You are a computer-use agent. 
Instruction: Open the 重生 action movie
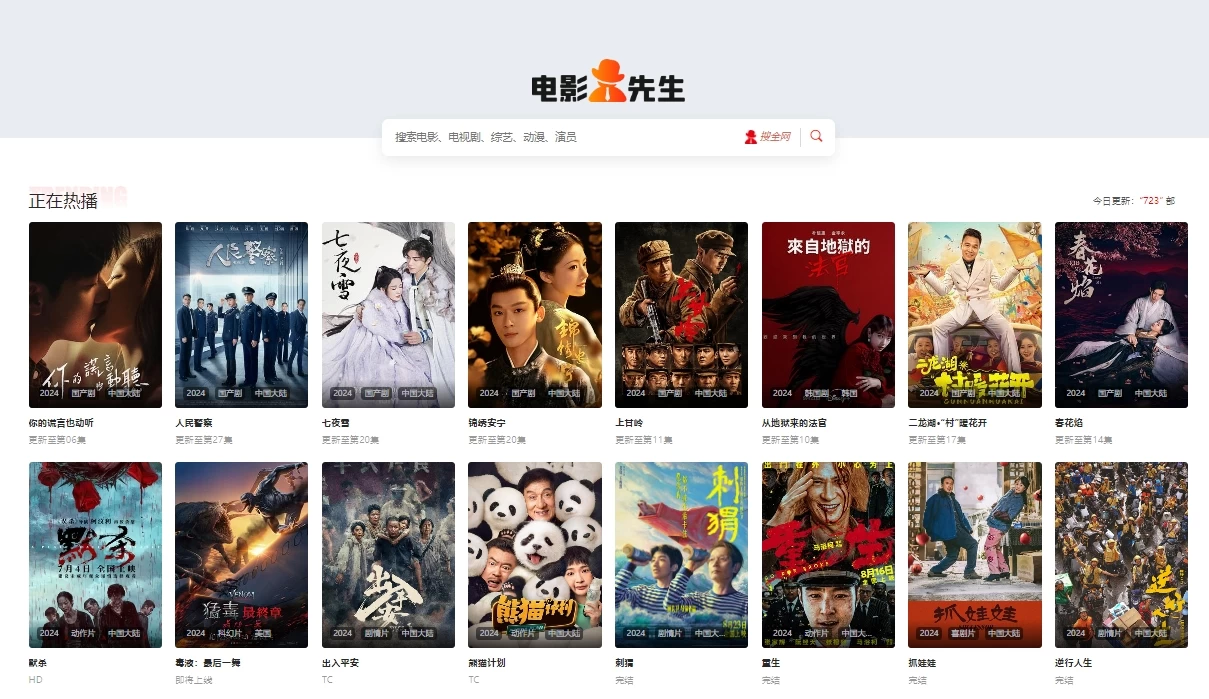828,554
